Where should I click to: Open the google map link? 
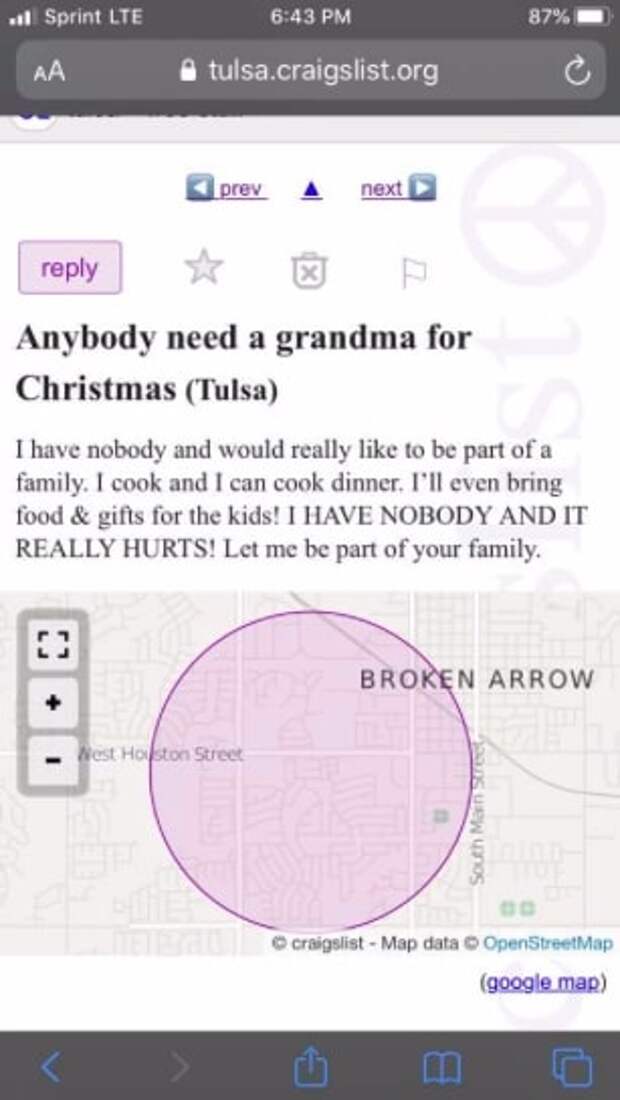[544, 982]
